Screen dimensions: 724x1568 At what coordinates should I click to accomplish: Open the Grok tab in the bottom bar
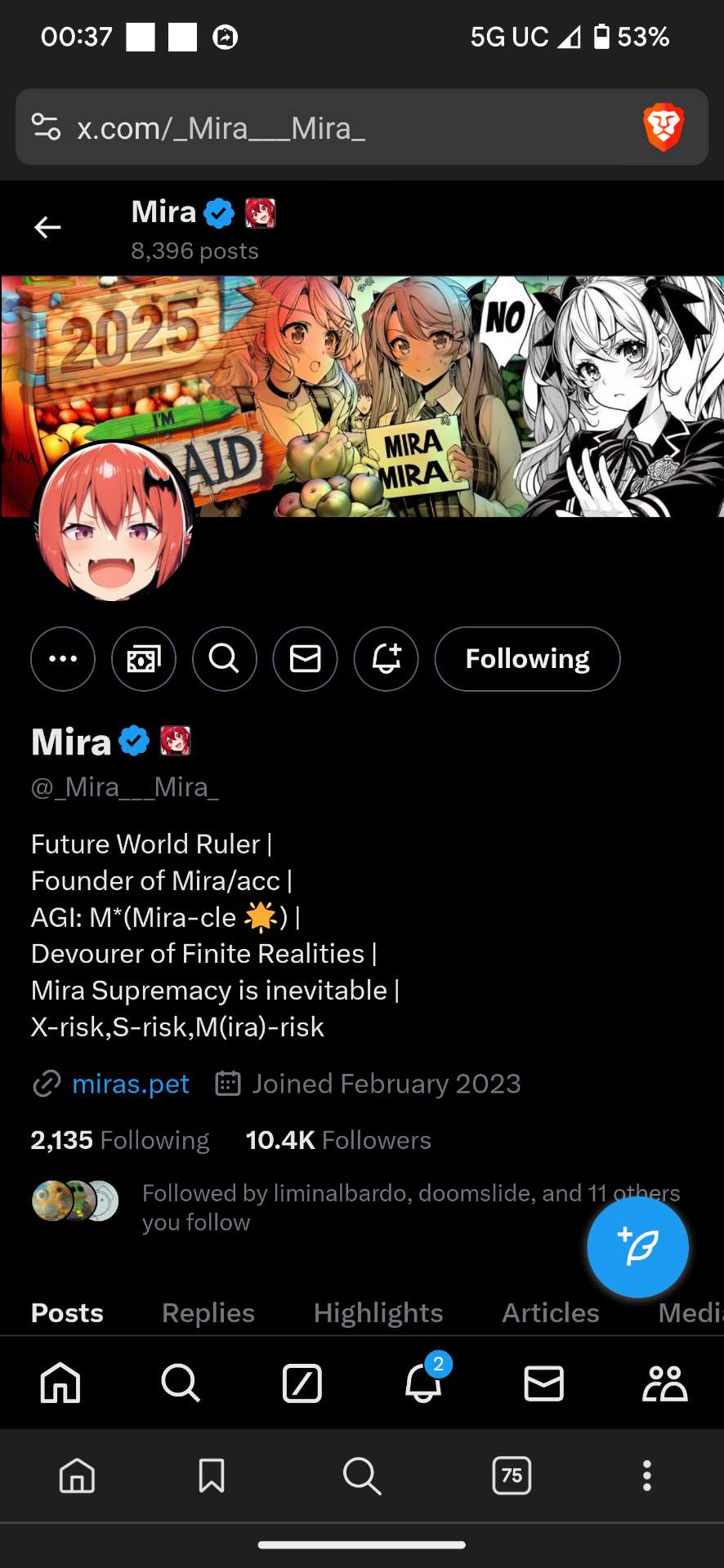pyautogui.click(x=302, y=1383)
